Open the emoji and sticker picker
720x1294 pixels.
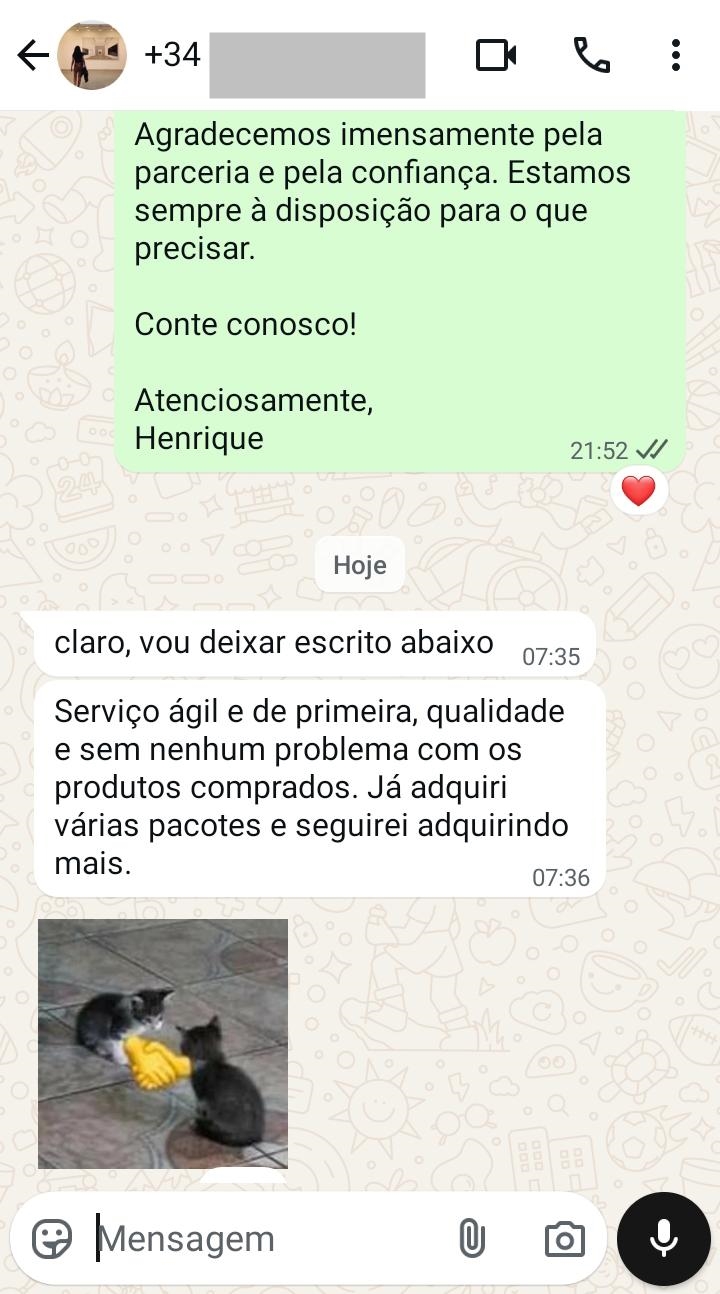pos(48,1238)
